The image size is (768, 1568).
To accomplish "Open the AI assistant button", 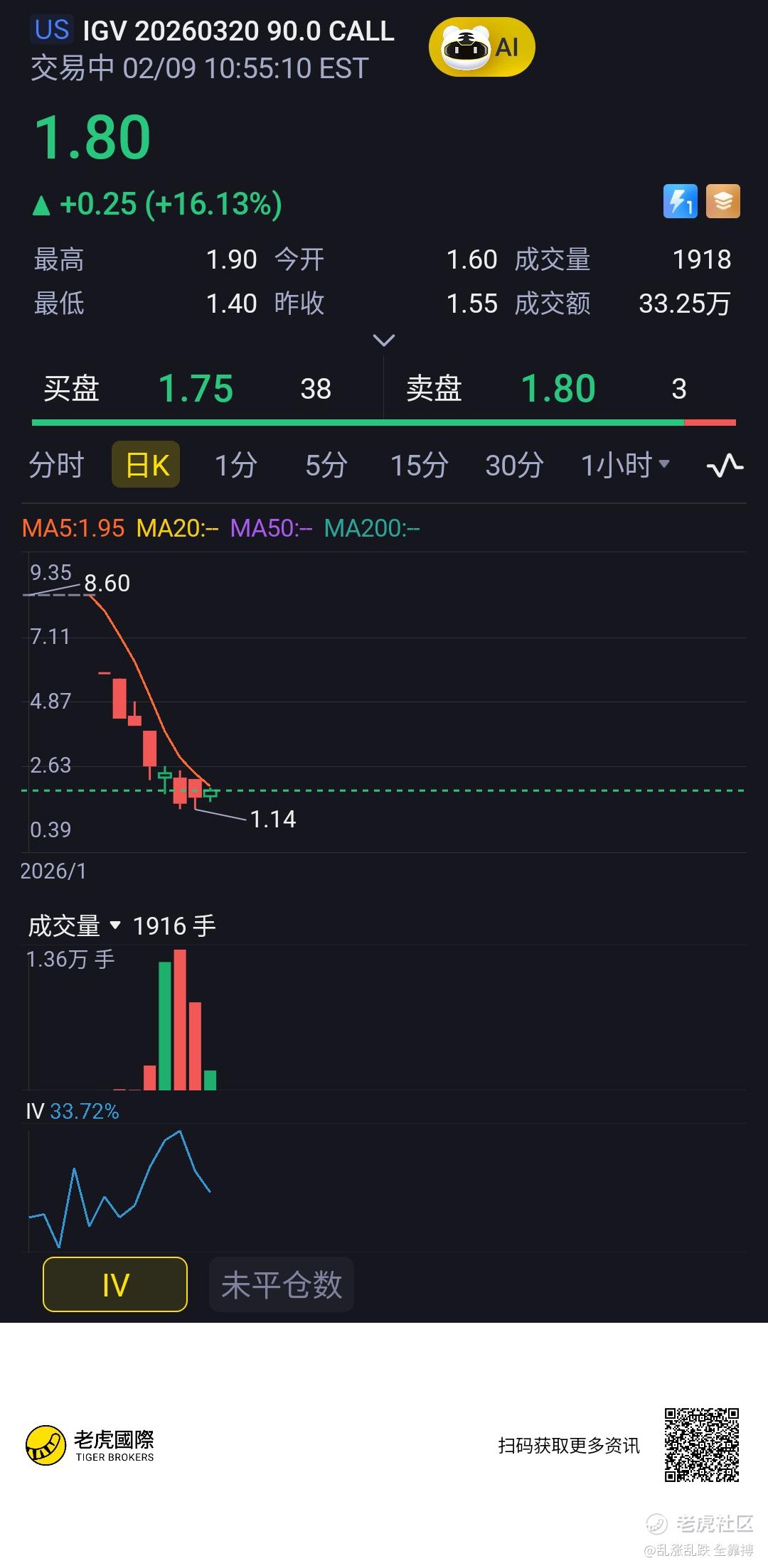I will (x=481, y=48).
